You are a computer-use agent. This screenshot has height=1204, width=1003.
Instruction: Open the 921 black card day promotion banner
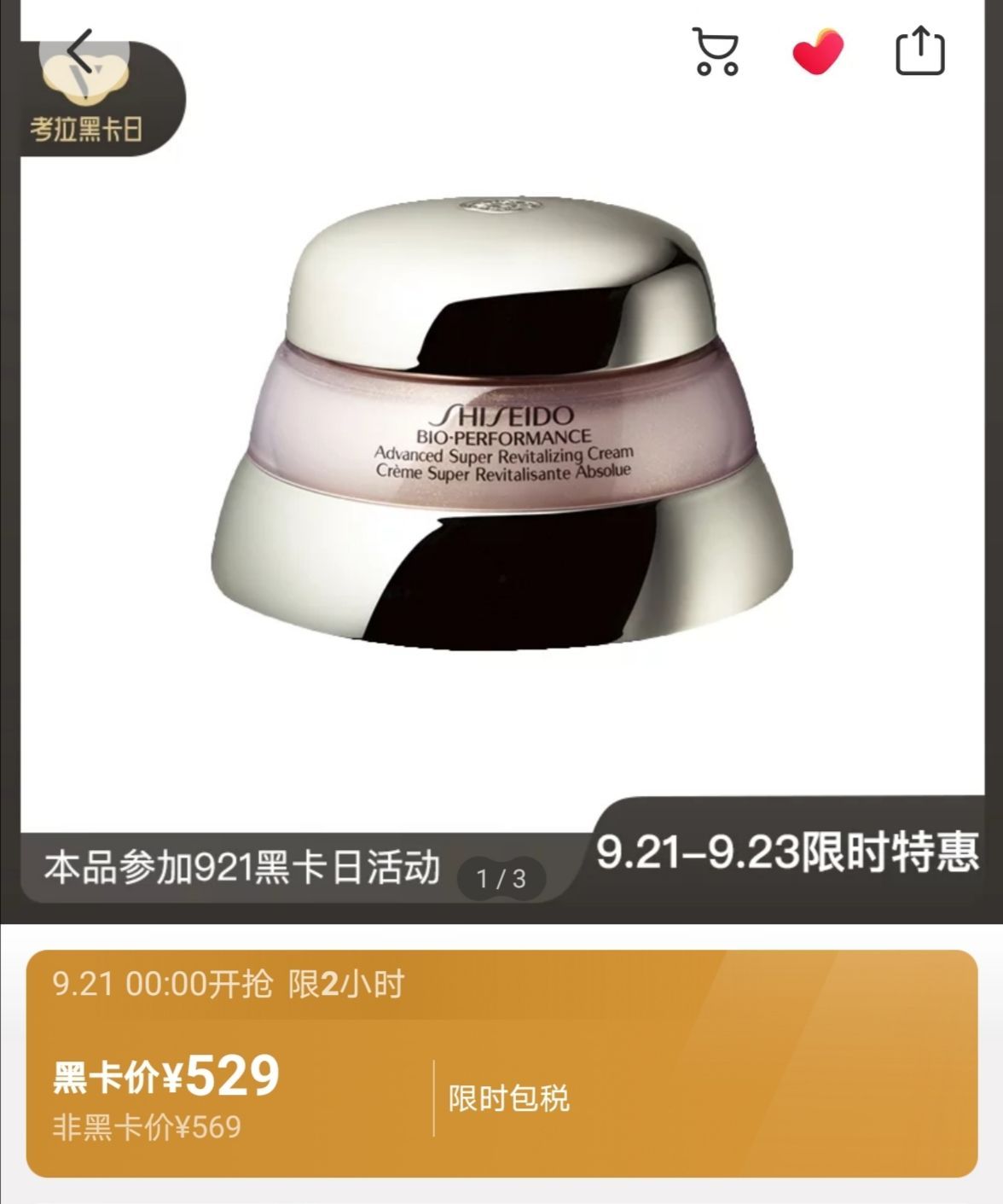pos(242,868)
